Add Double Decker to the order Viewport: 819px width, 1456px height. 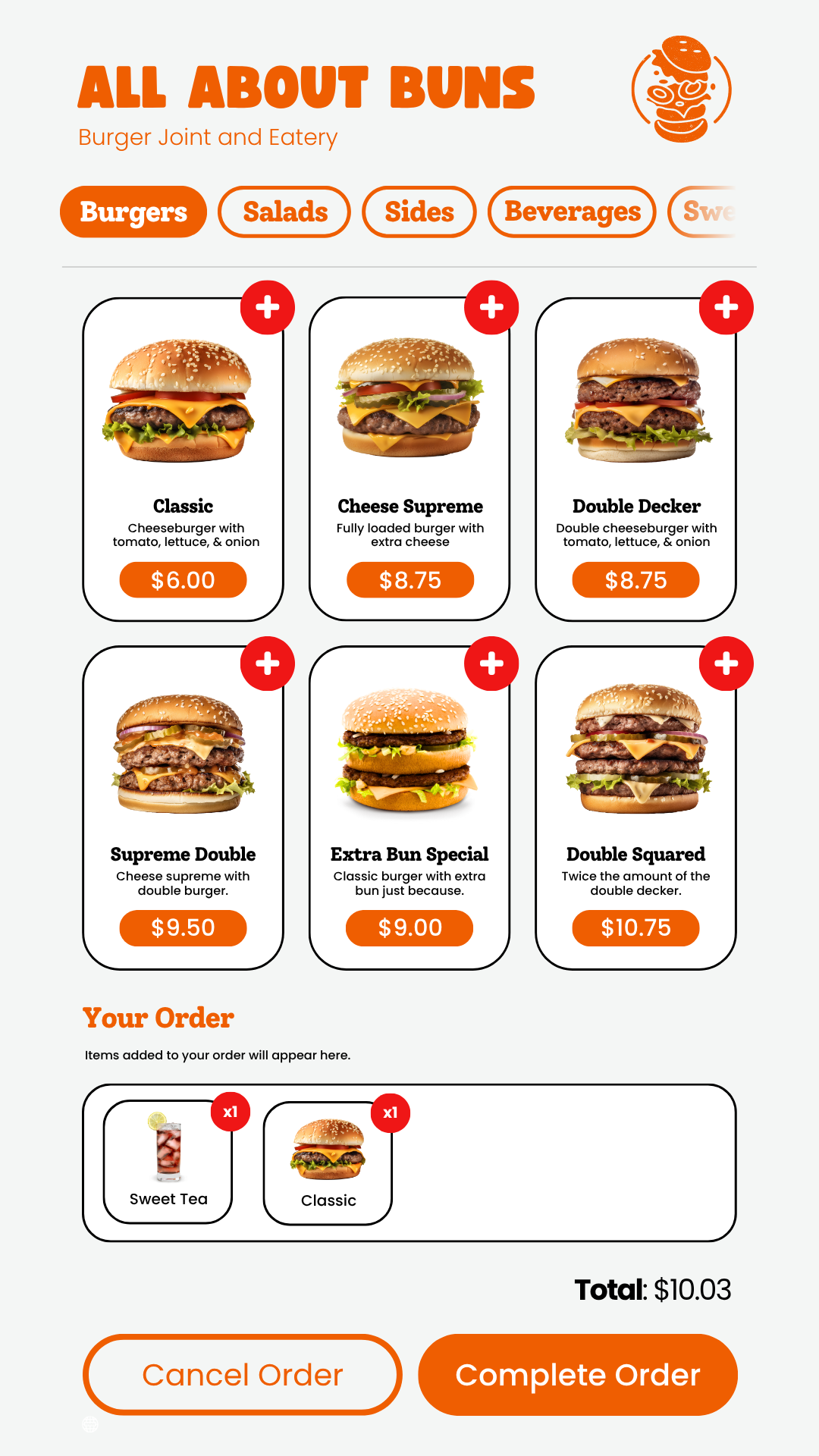[x=726, y=308]
